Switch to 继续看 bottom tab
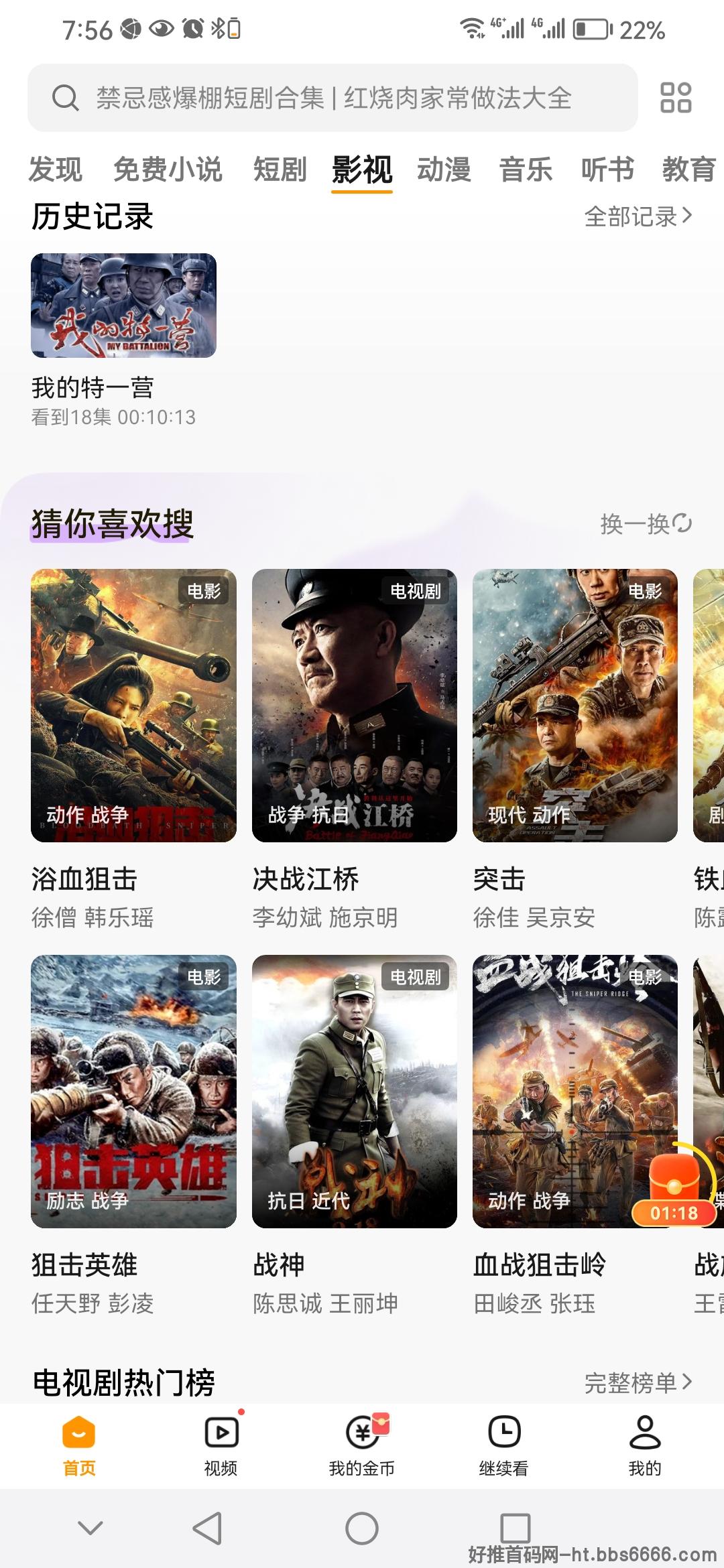724x1568 pixels. 503,1446
